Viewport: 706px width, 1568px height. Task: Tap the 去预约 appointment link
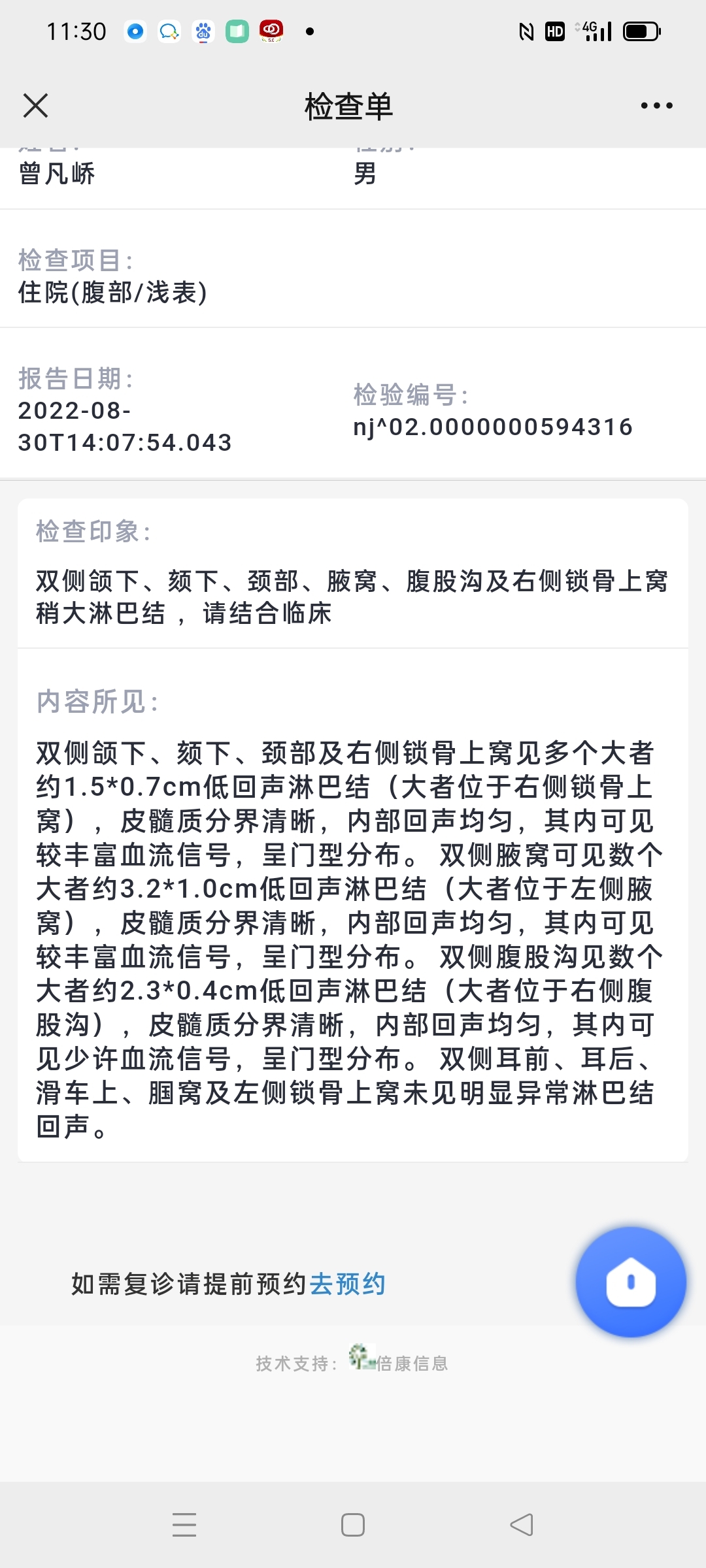pos(347,1284)
